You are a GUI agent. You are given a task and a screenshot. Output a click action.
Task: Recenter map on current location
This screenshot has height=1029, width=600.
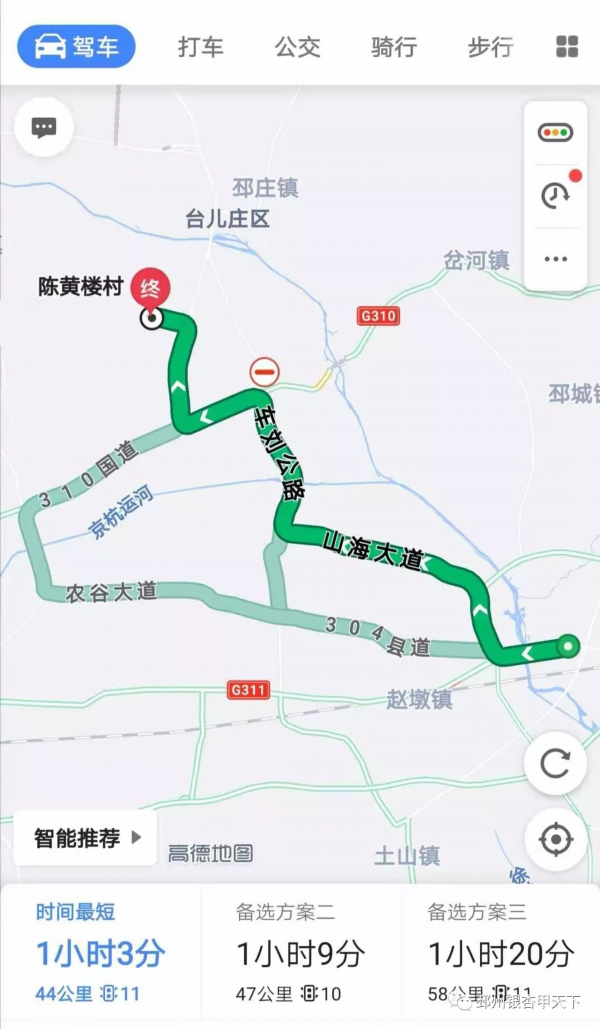(x=555, y=840)
